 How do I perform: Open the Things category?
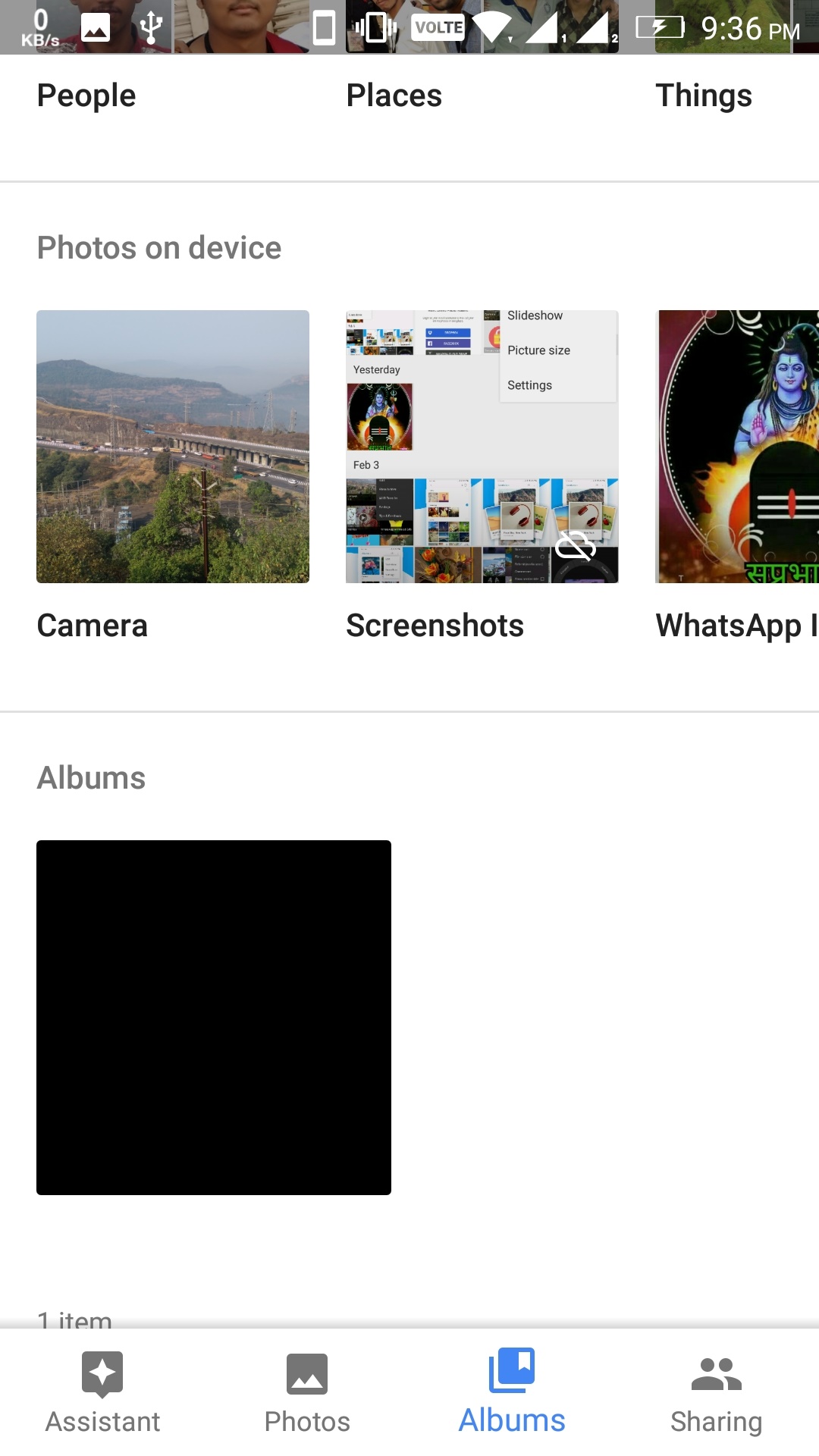tap(703, 95)
